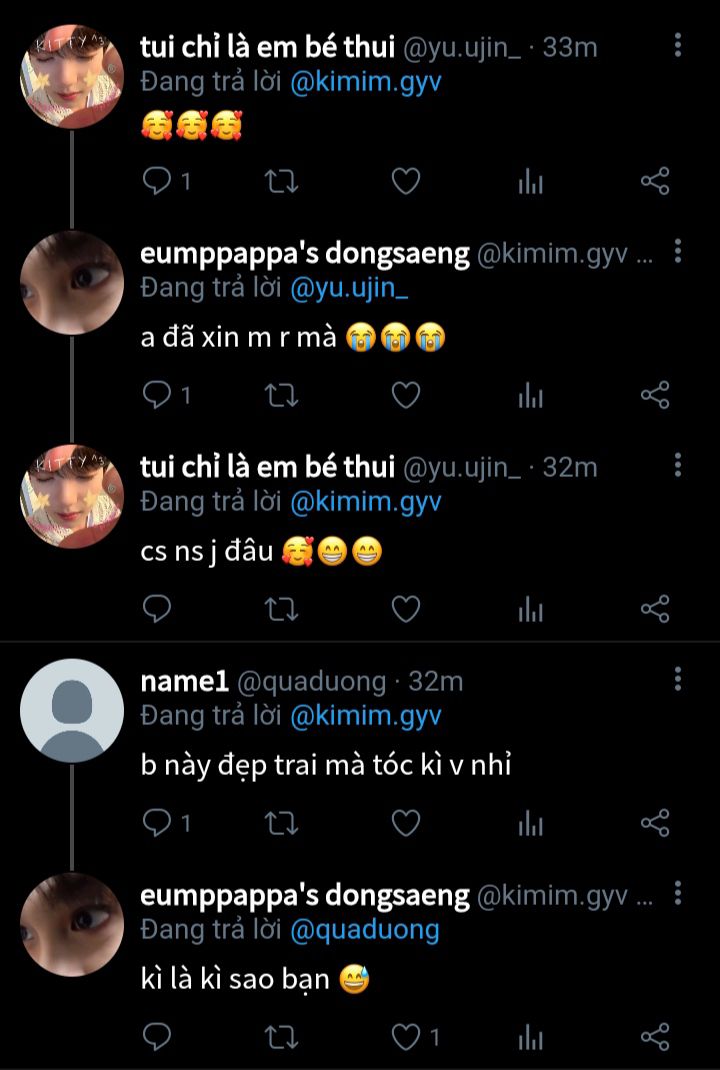
Task: Open overflow menu on the 'cs ns j đâu' reply
Action: (x=678, y=465)
